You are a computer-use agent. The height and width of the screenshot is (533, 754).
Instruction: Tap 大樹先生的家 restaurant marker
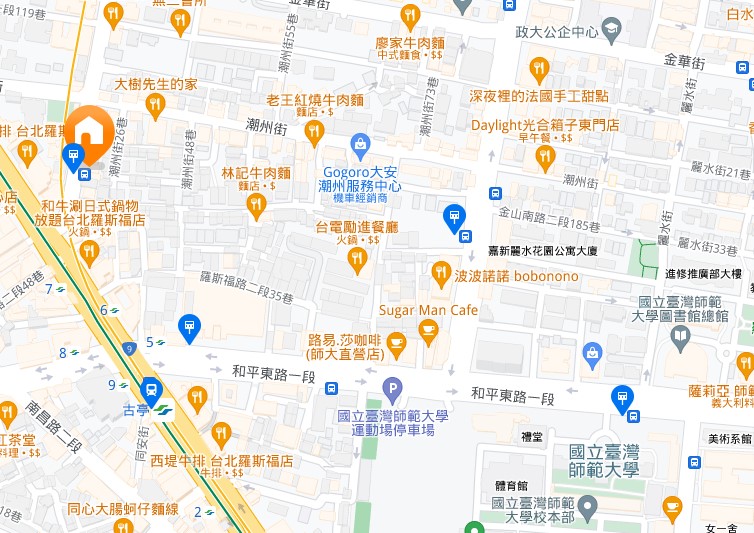point(154,103)
